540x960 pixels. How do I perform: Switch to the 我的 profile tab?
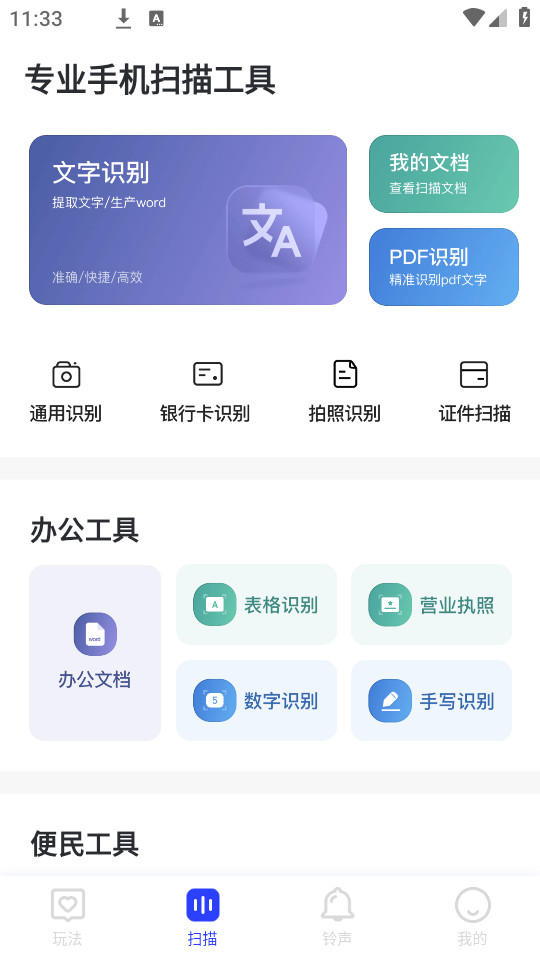473,917
